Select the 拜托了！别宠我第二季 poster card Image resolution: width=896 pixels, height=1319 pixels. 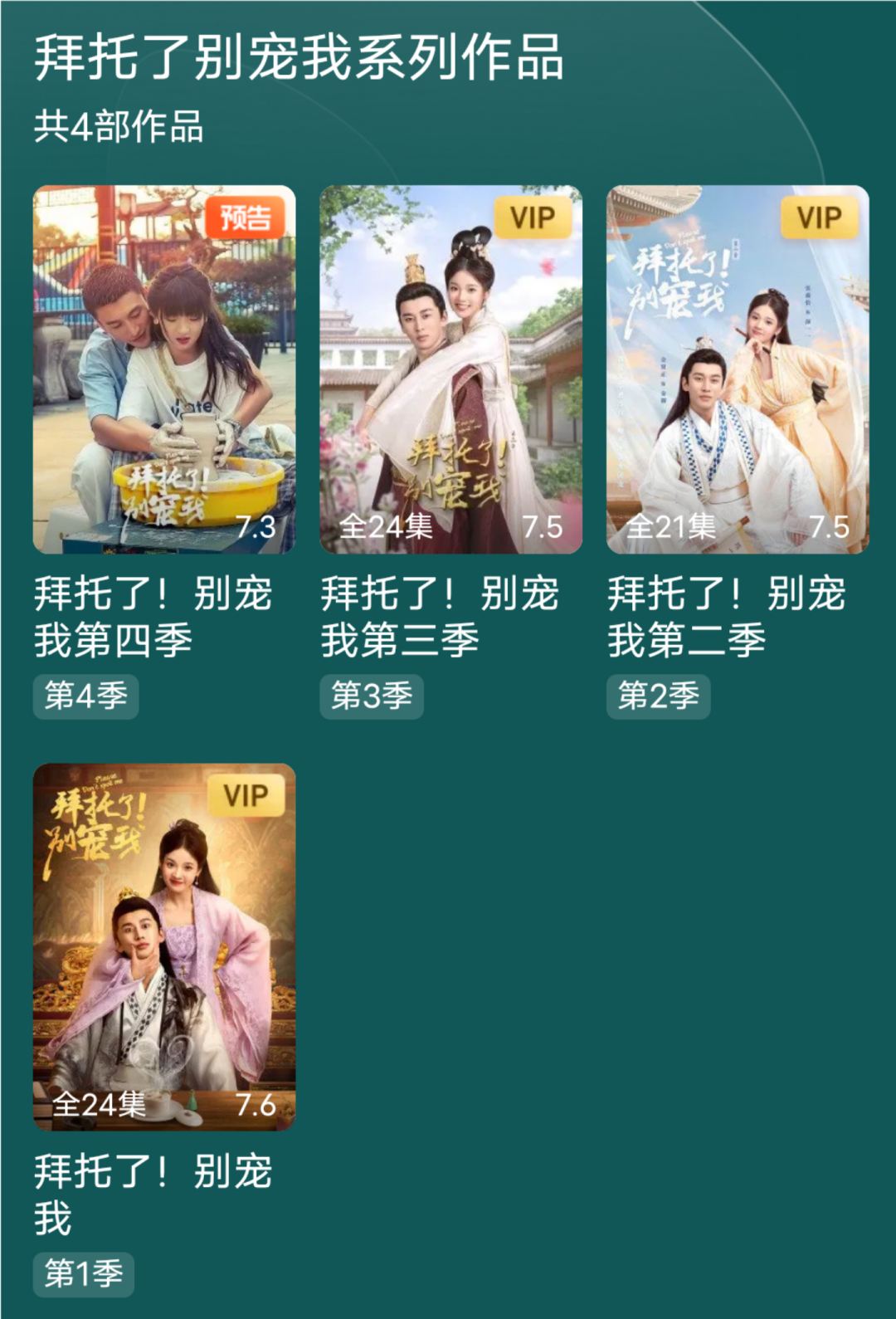(x=738, y=369)
